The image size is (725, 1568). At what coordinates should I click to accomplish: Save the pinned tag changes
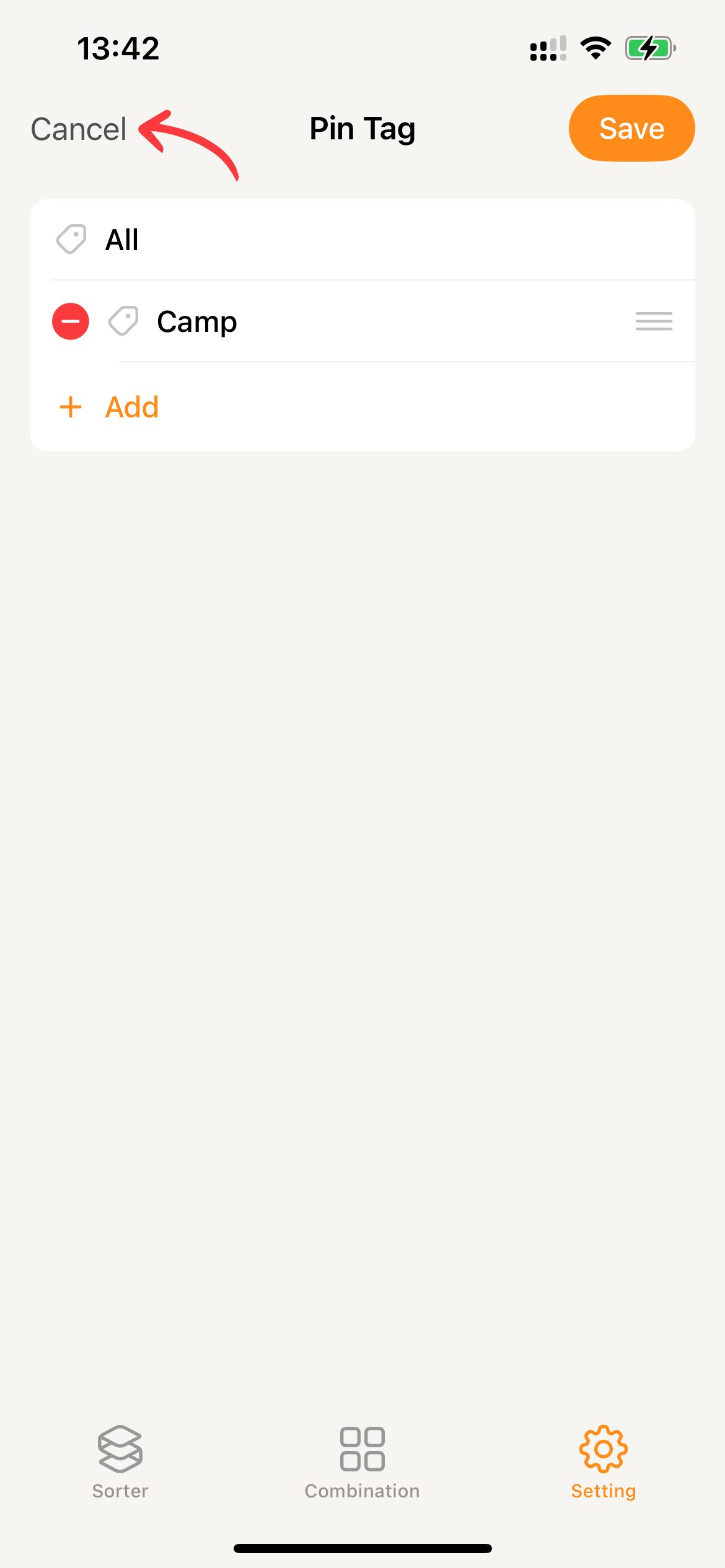(631, 128)
